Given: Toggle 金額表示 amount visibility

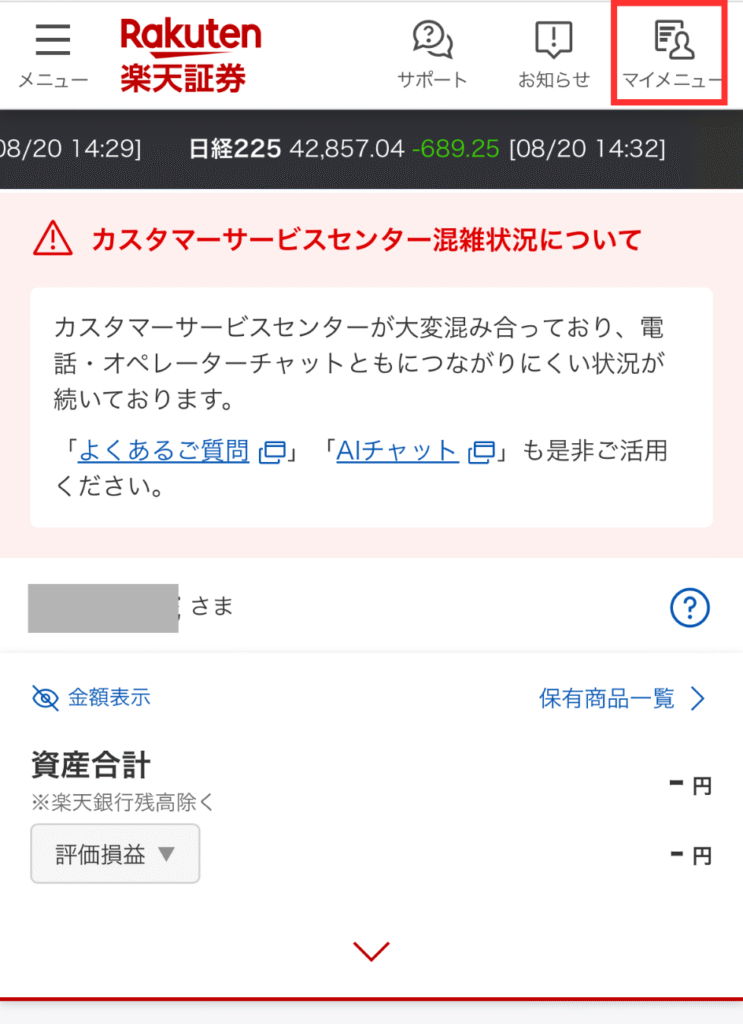Looking at the screenshot, I should click(x=91, y=698).
